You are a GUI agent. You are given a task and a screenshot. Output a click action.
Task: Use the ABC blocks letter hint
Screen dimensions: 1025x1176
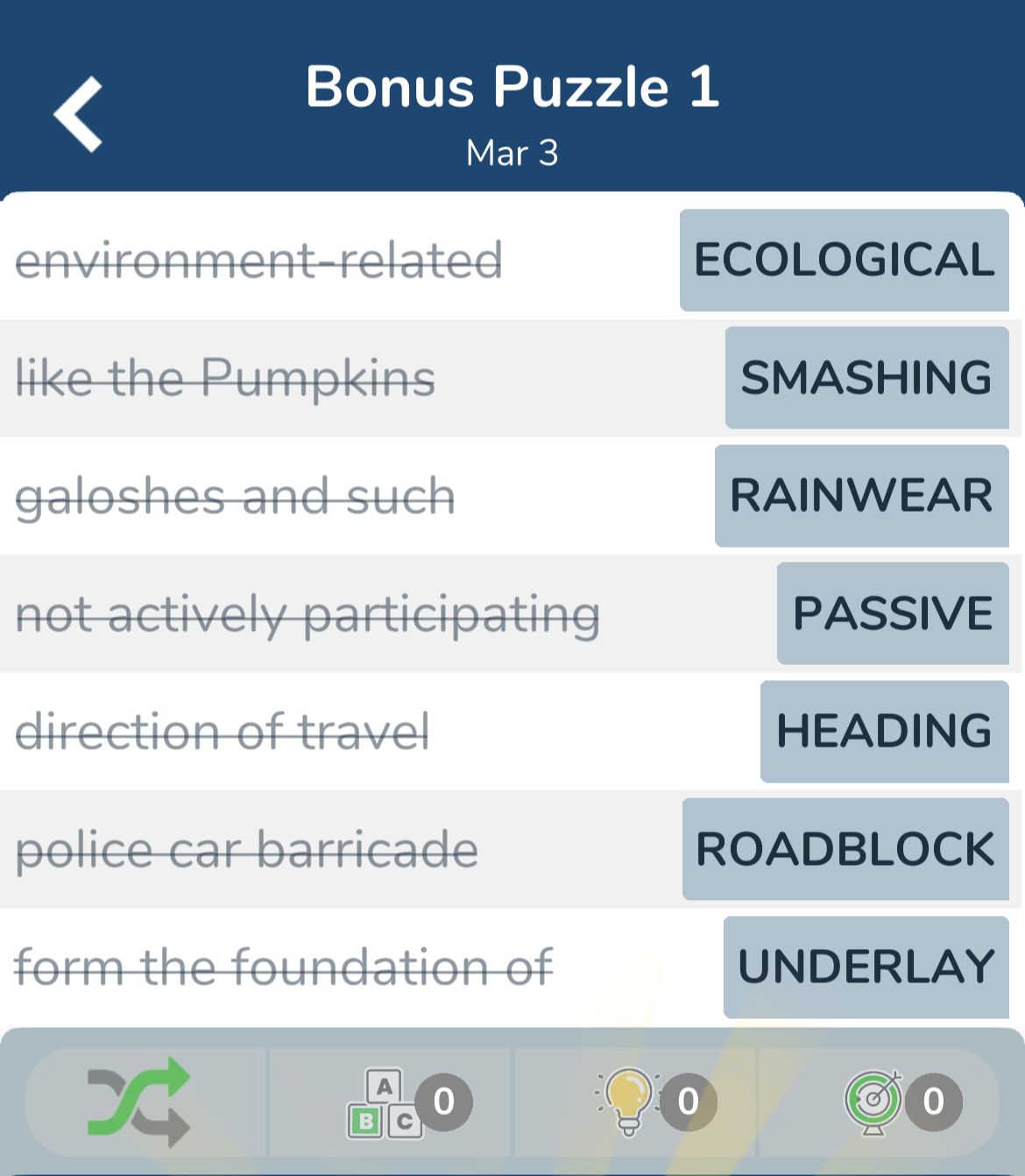click(385, 1102)
